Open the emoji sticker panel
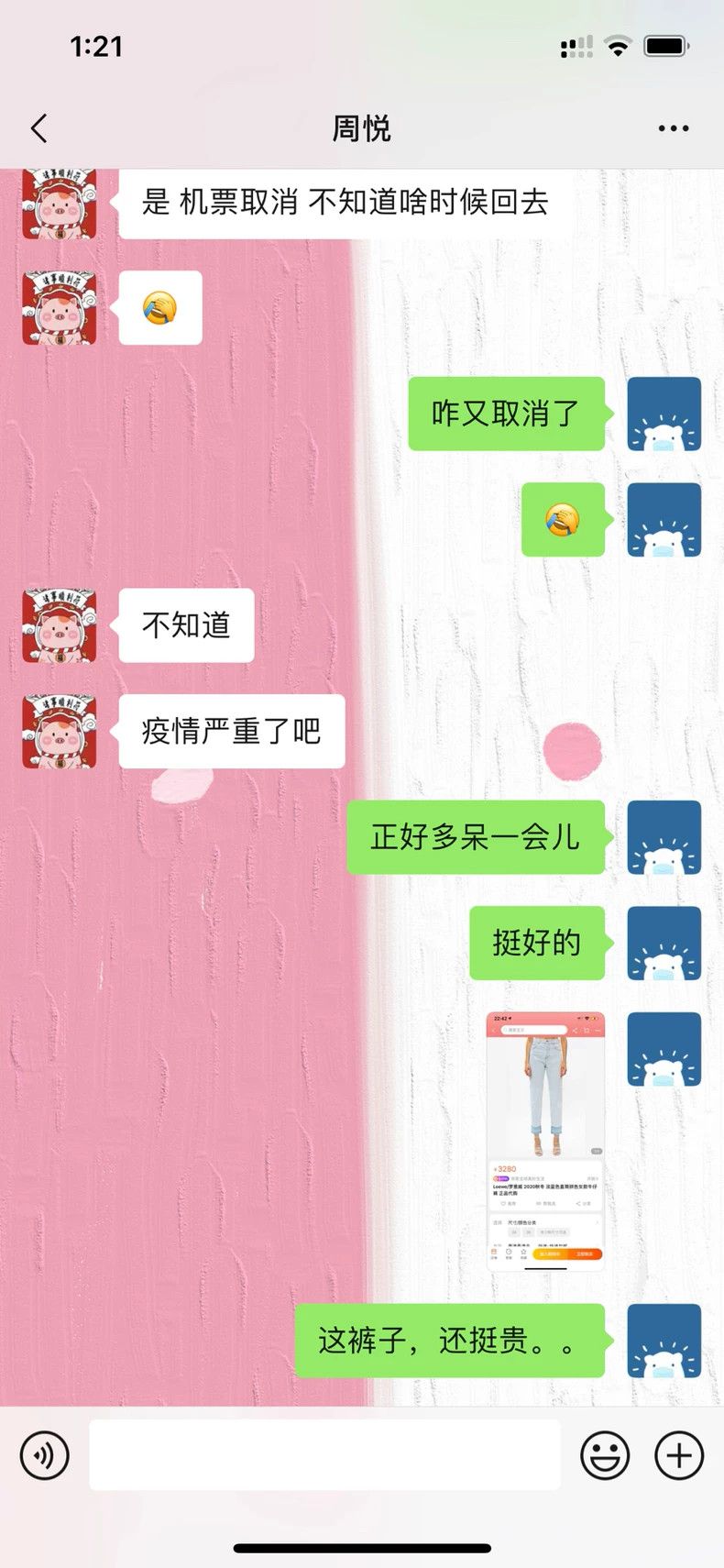Screen dimensions: 724x1568 605,1455
